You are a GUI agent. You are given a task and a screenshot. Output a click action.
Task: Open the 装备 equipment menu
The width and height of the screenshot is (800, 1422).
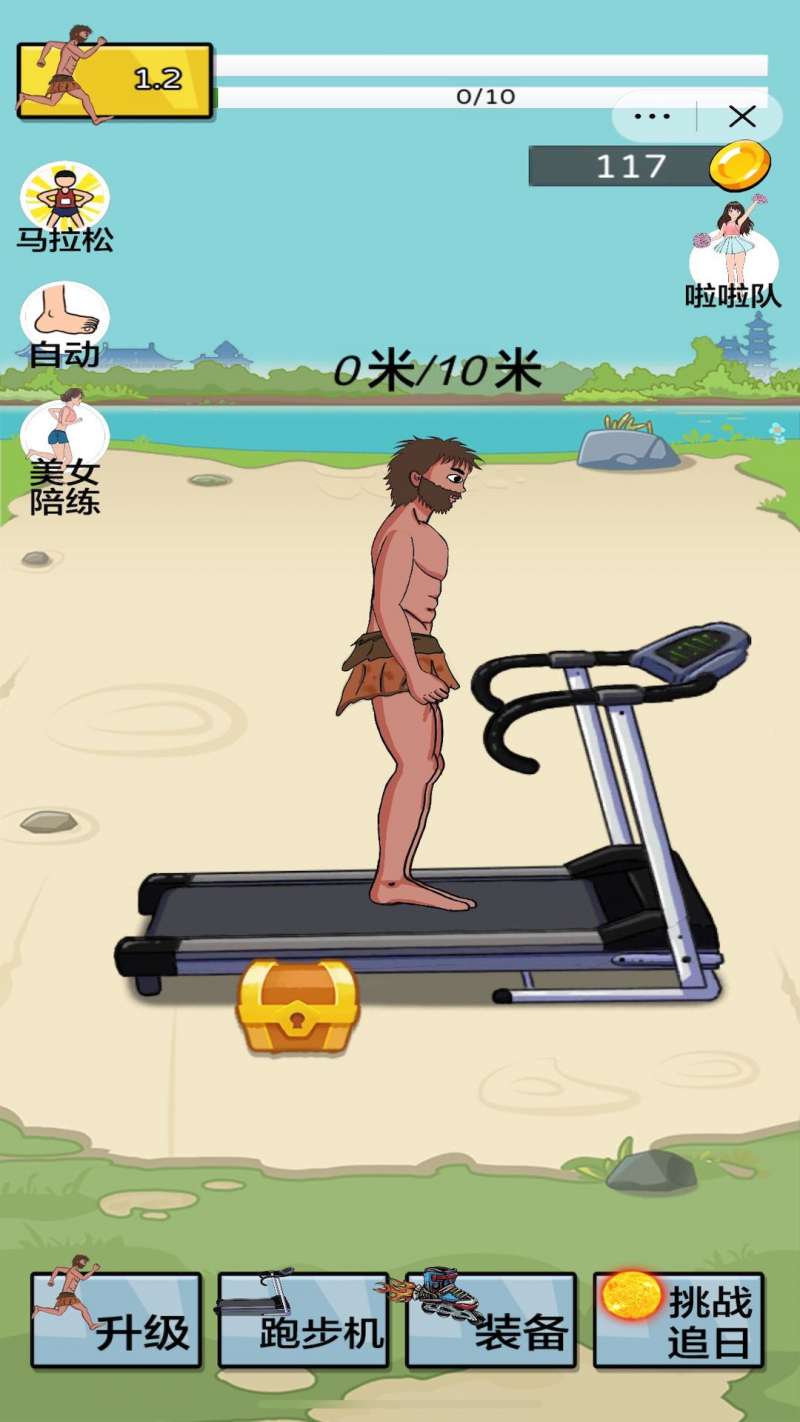[x=491, y=1319]
